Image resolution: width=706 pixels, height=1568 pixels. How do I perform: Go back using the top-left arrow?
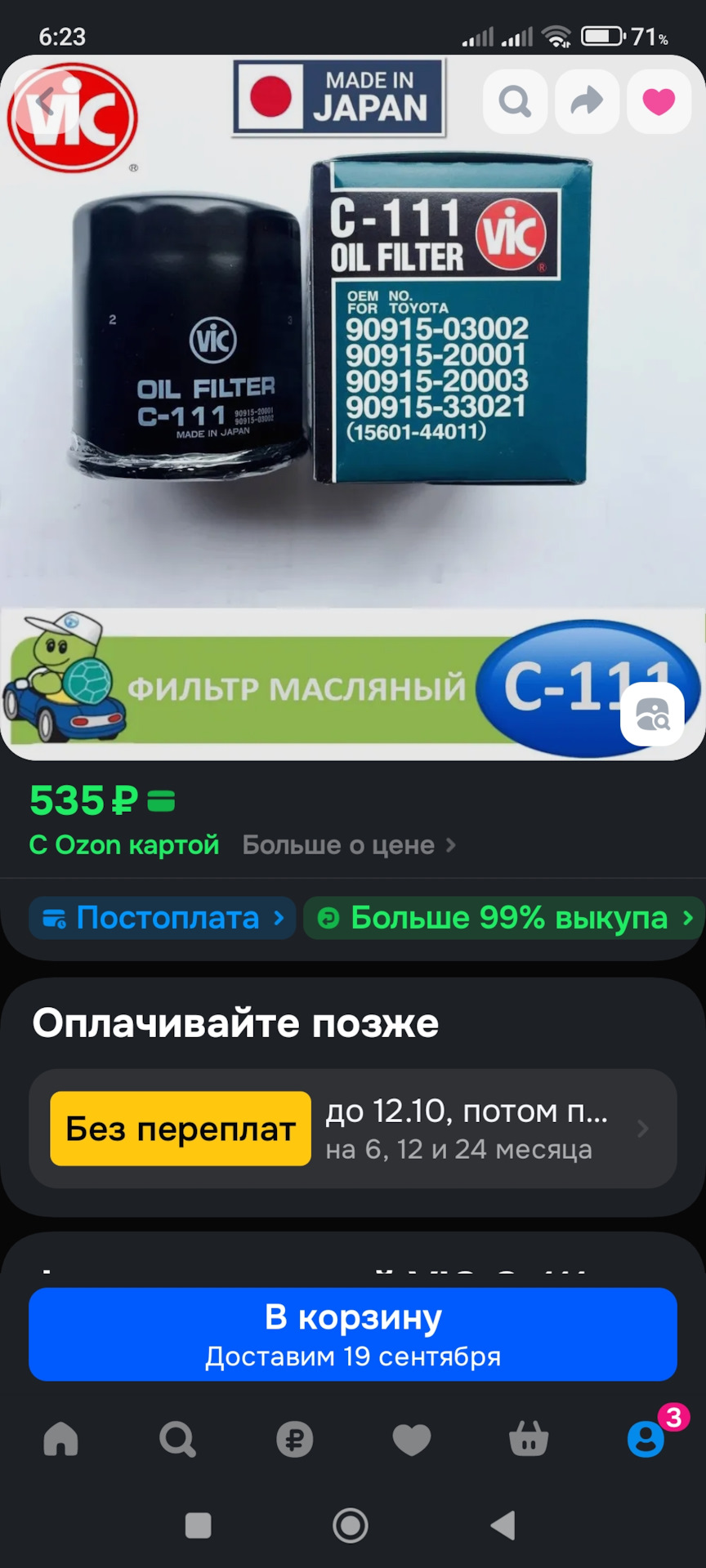46,101
